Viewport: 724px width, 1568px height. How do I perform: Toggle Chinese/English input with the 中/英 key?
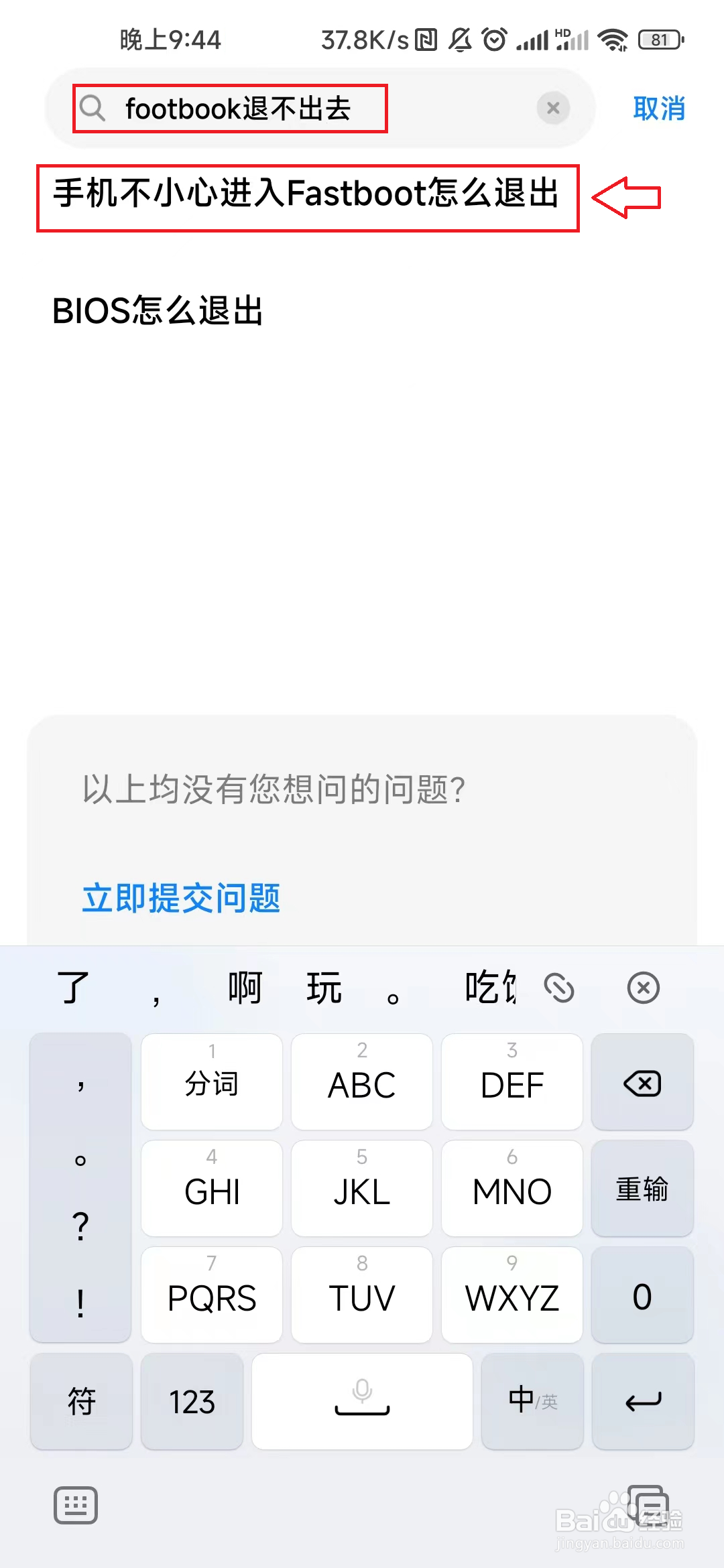point(532,1400)
